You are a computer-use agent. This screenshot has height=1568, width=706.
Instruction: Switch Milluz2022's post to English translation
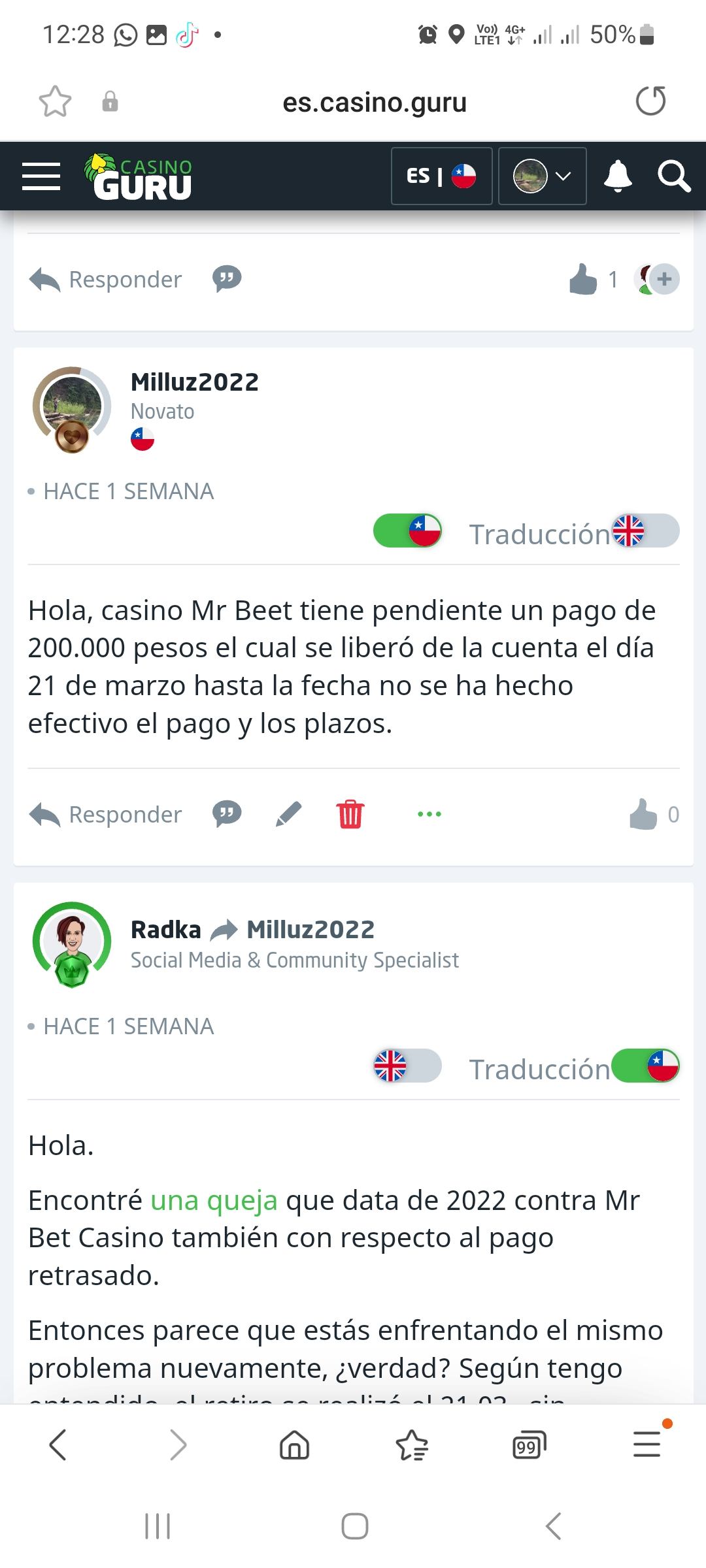tap(645, 531)
